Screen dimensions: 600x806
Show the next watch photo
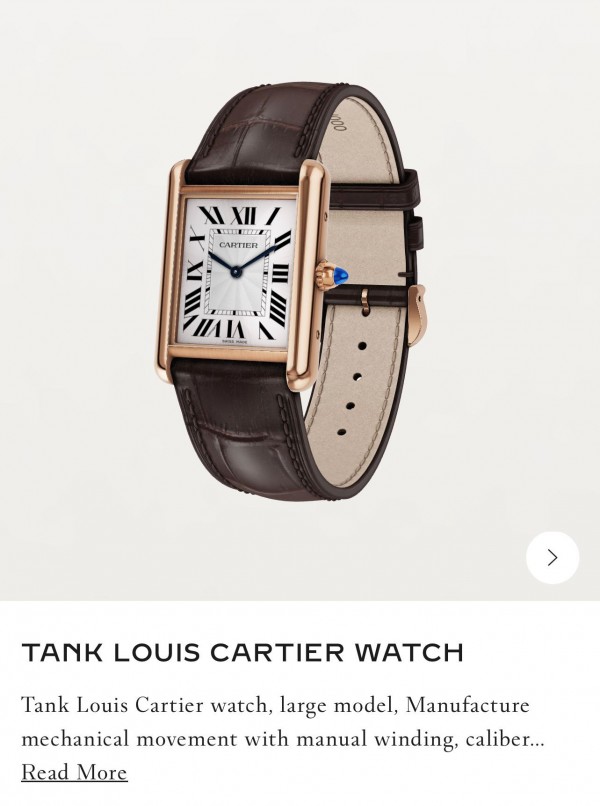(x=552, y=557)
